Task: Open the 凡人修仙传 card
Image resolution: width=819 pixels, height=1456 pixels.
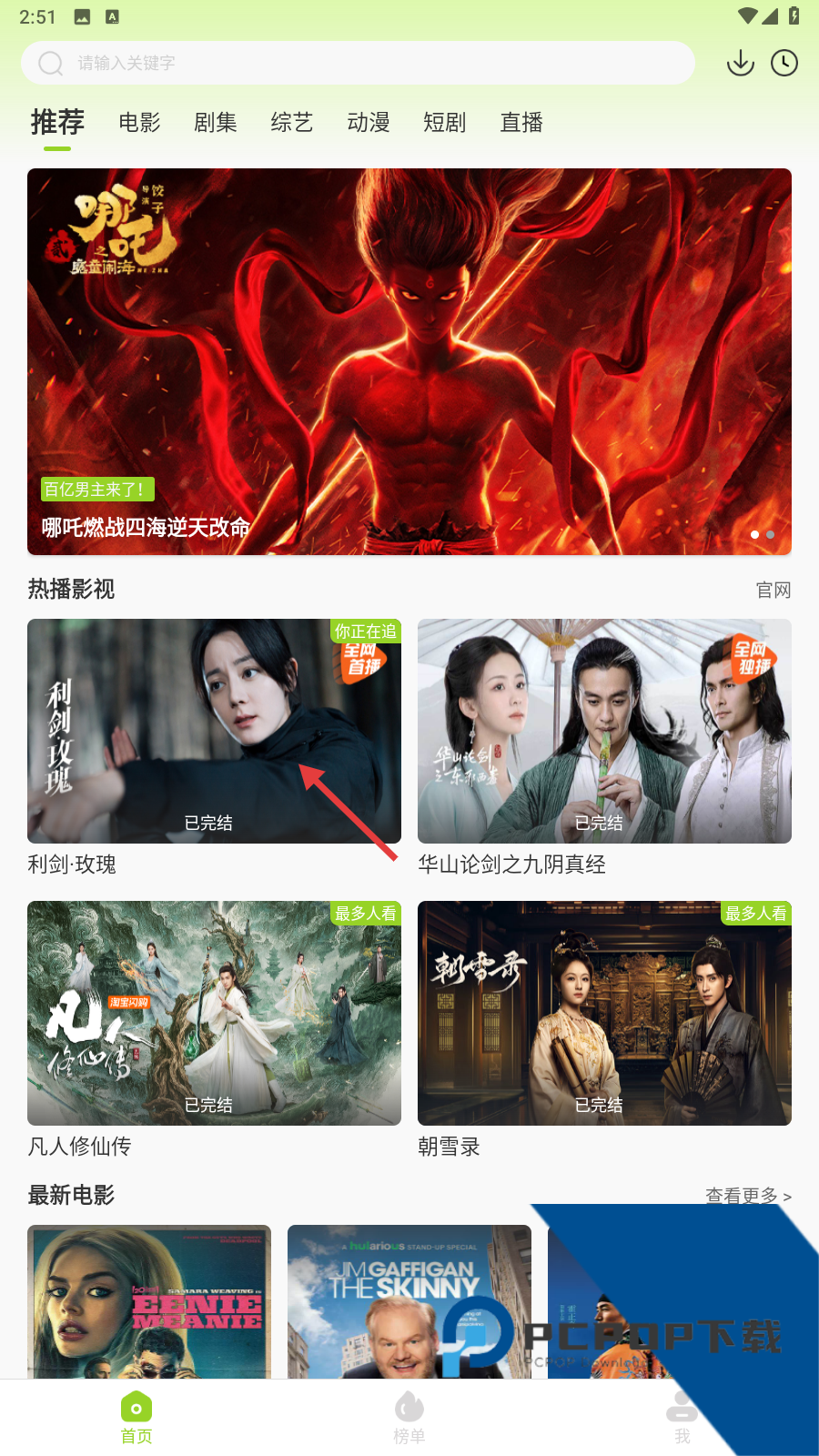Action: tap(214, 1014)
